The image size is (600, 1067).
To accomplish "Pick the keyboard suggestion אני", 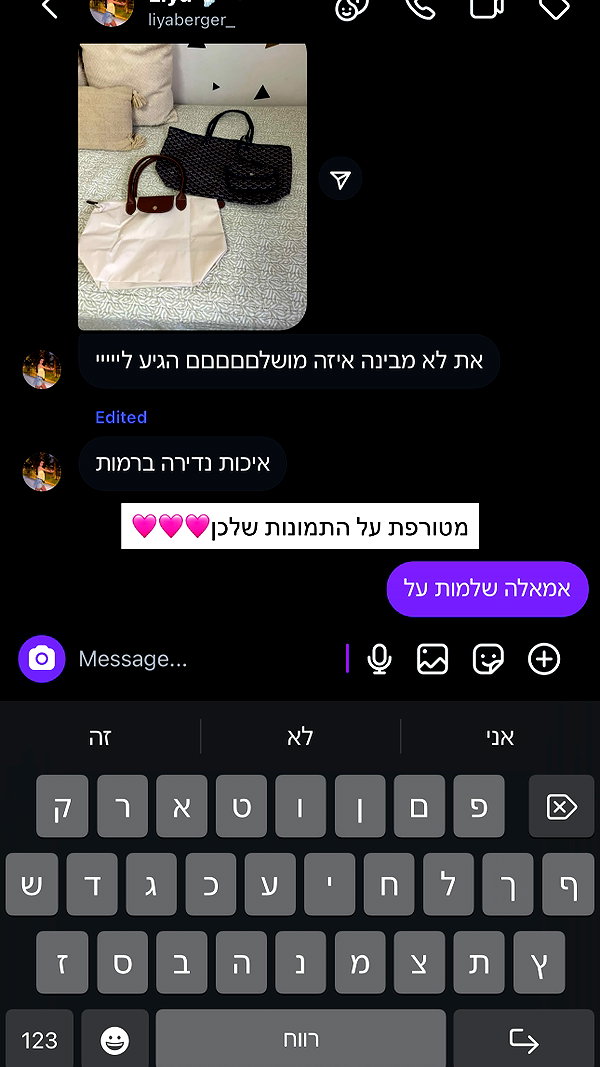I will click(x=500, y=737).
